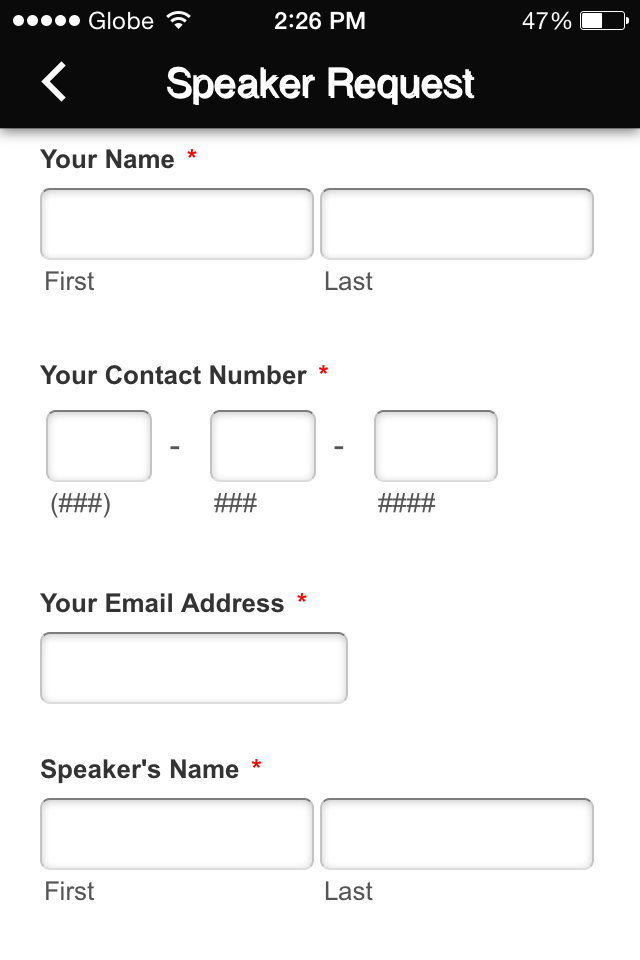The width and height of the screenshot is (640, 960).
Task: Tap the Last field under Speaker's Name
Action: pos(457,834)
